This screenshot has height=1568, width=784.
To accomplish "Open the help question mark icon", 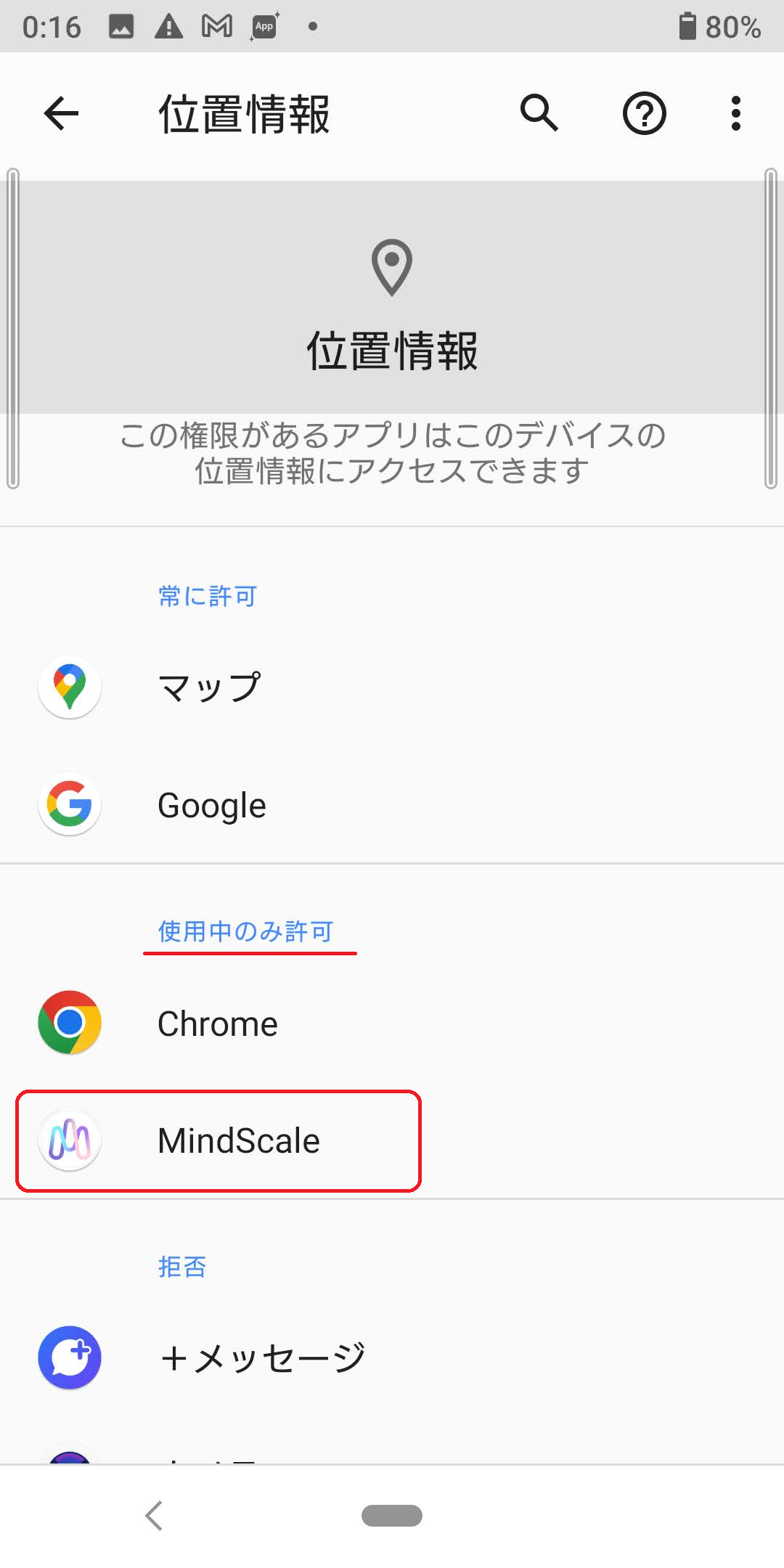I will pos(645,114).
